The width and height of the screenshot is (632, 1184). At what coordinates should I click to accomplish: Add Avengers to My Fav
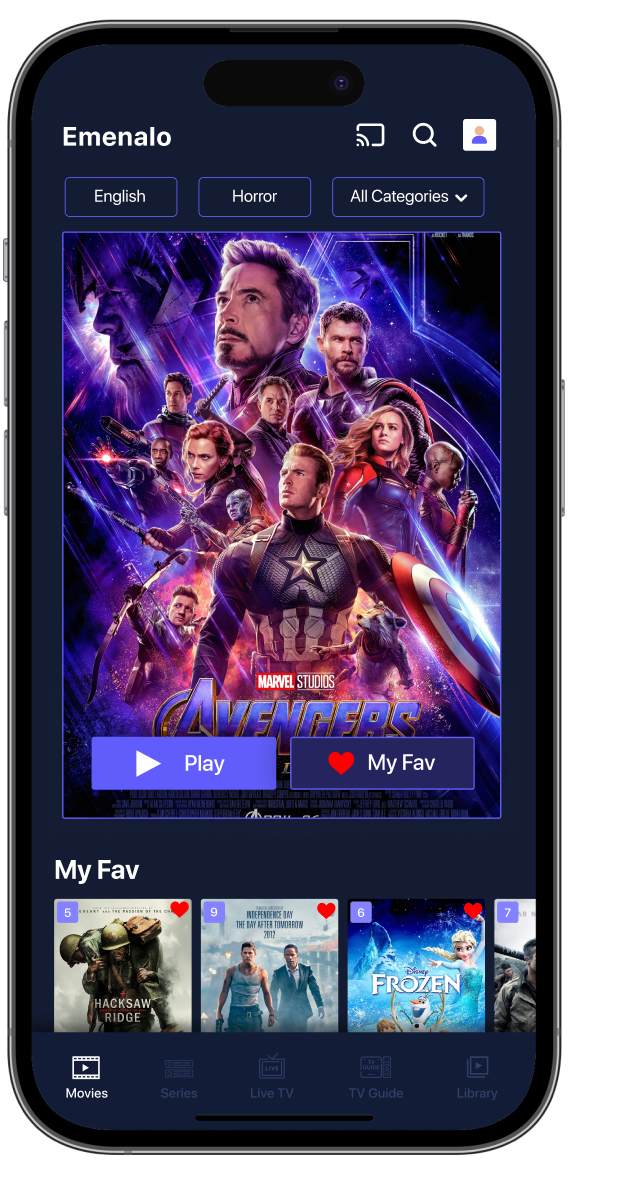coord(382,764)
